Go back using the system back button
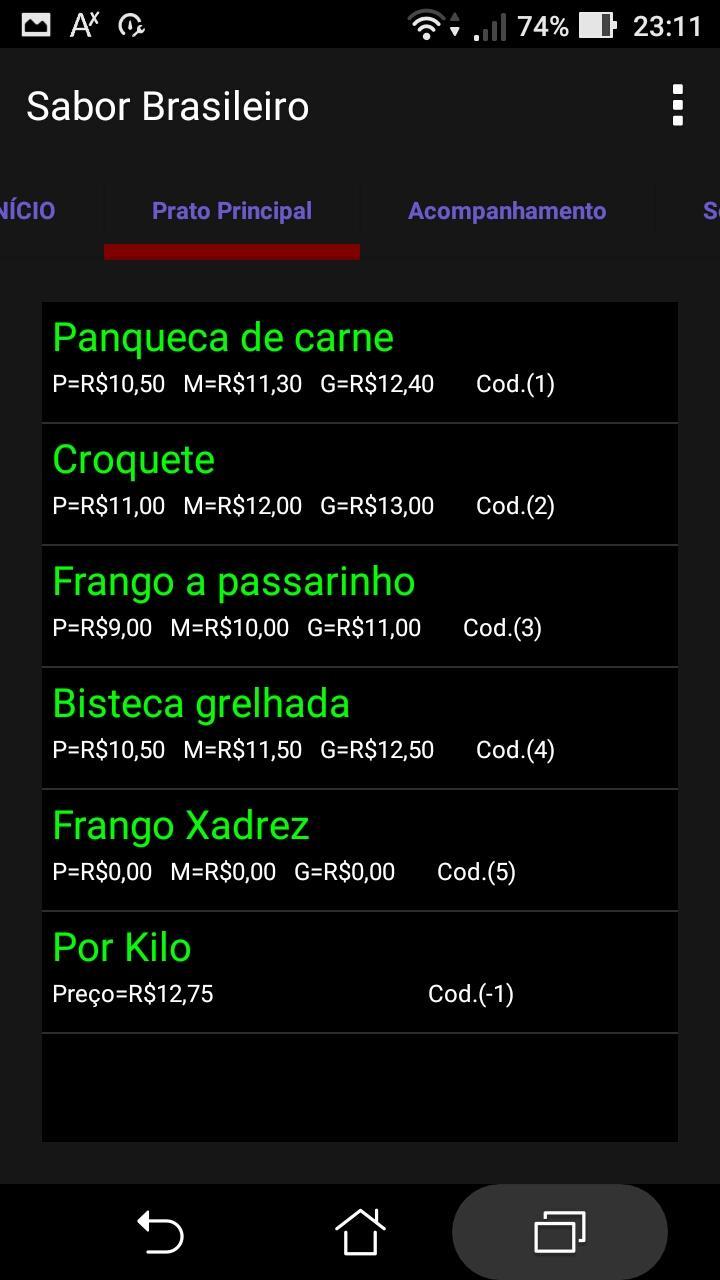The width and height of the screenshot is (720, 1280). click(160, 1232)
